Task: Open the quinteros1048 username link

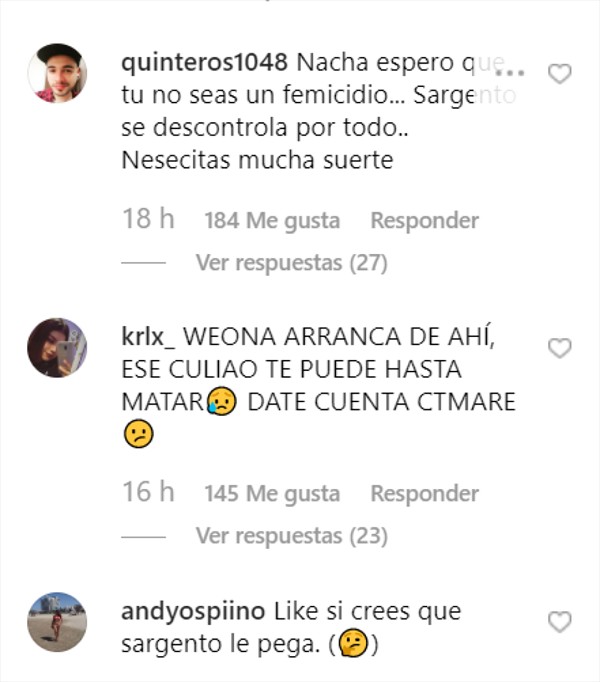Action: (x=203, y=63)
